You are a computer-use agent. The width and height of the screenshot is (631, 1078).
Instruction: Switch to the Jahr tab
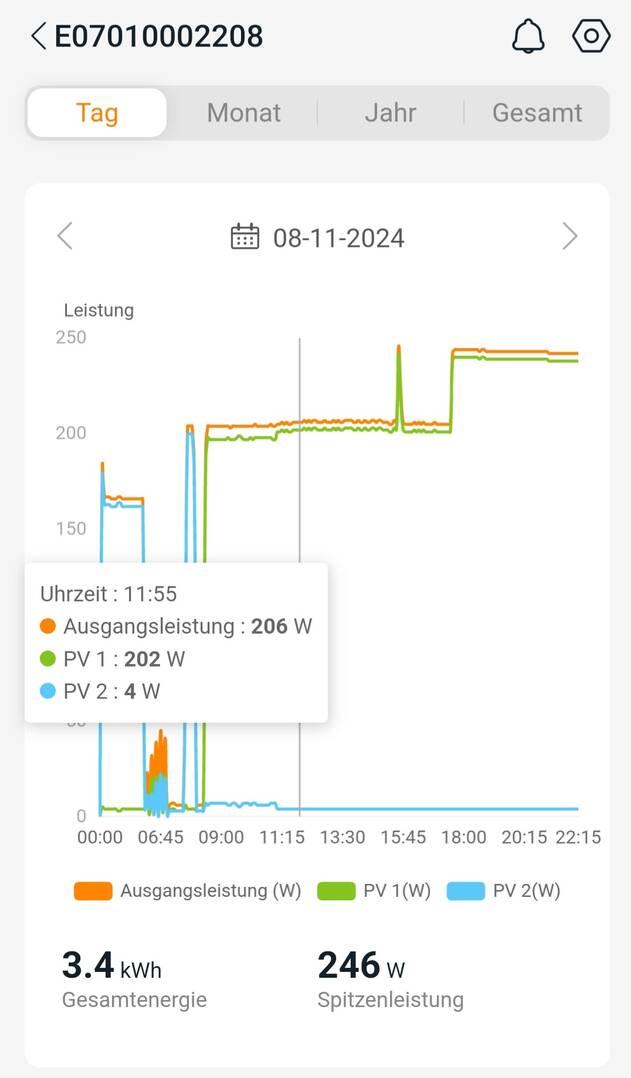390,113
